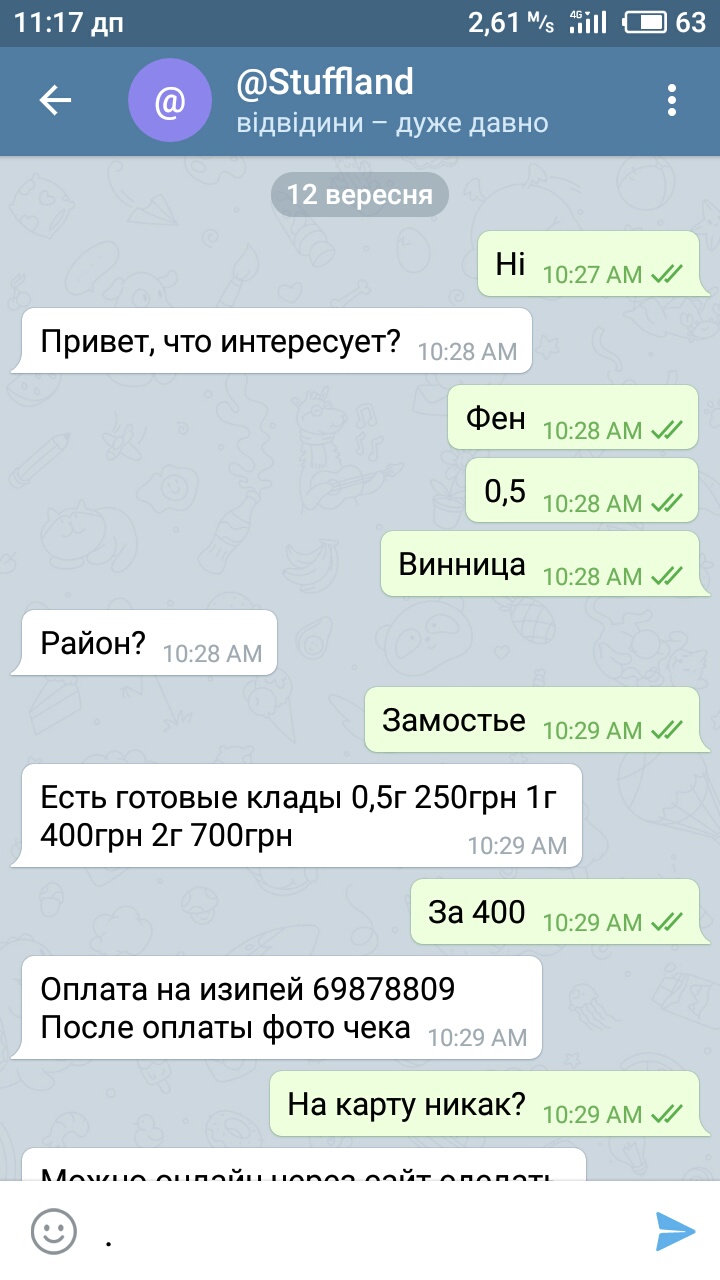
Task: Open the three-dot overflow menu
Action: click(672, 100)
